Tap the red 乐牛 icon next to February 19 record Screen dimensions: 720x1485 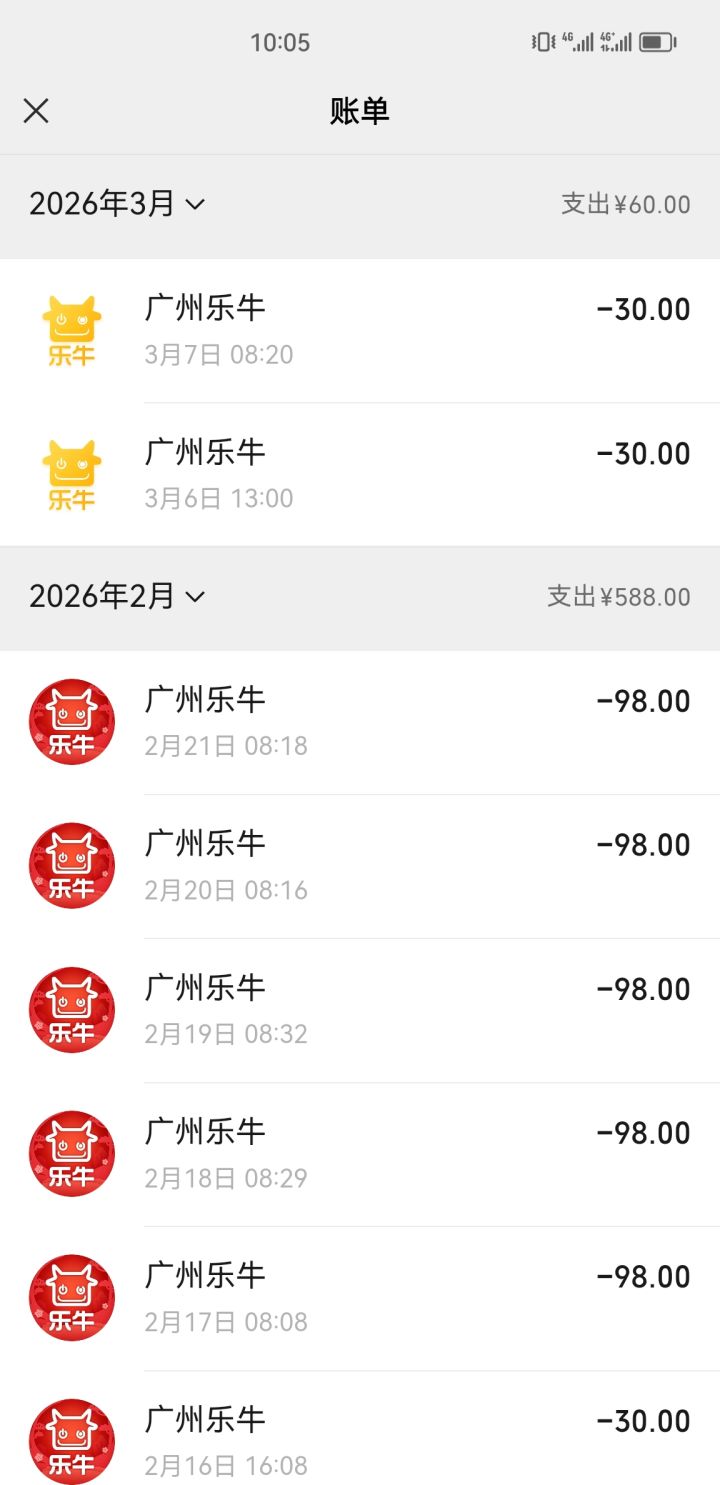[70, 1008]
